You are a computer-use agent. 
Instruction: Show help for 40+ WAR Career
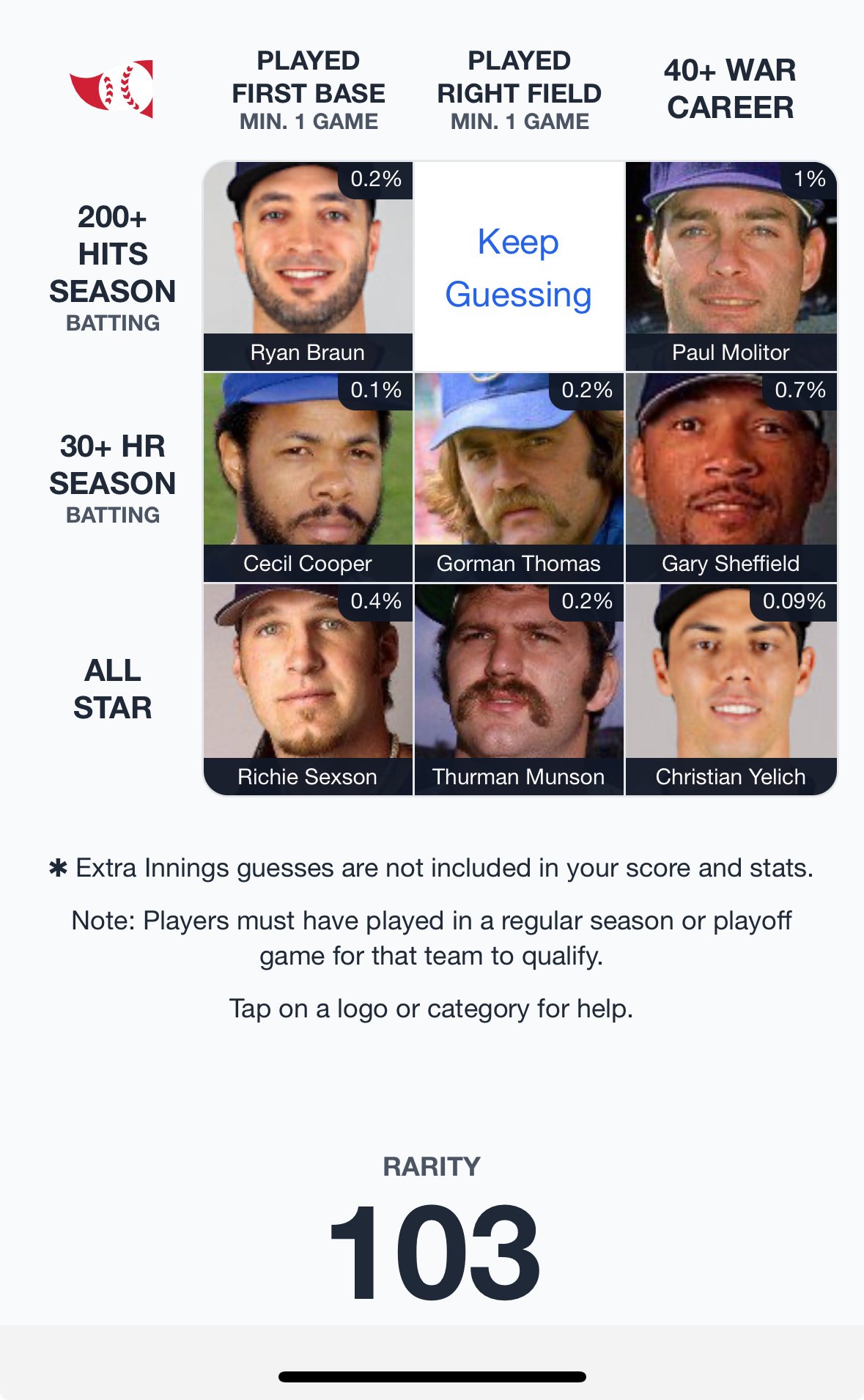[730, 89]
